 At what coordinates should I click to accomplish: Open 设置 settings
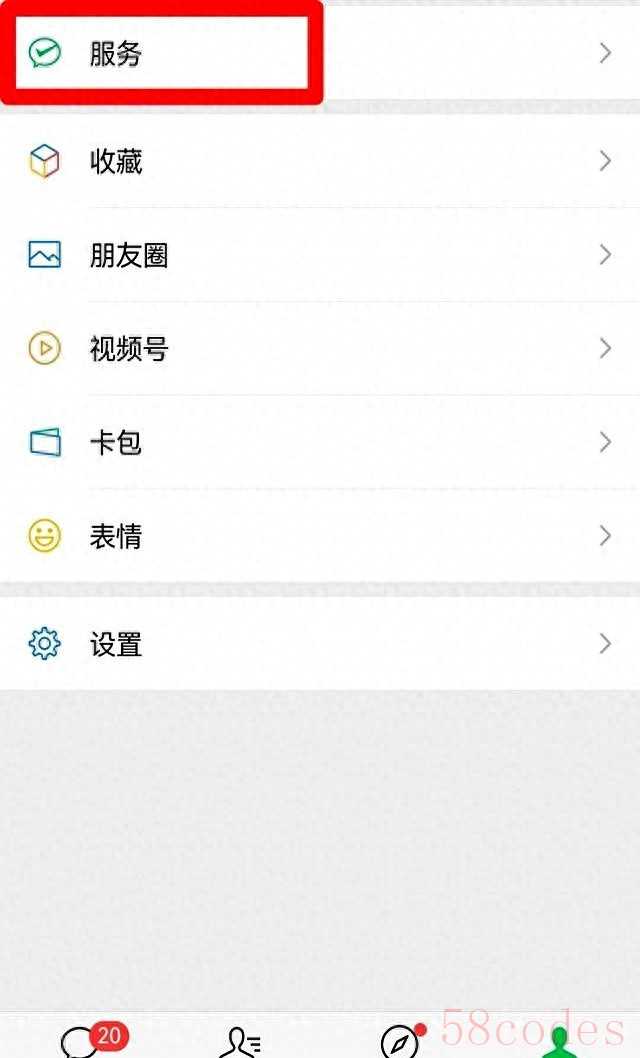point(320,644)
